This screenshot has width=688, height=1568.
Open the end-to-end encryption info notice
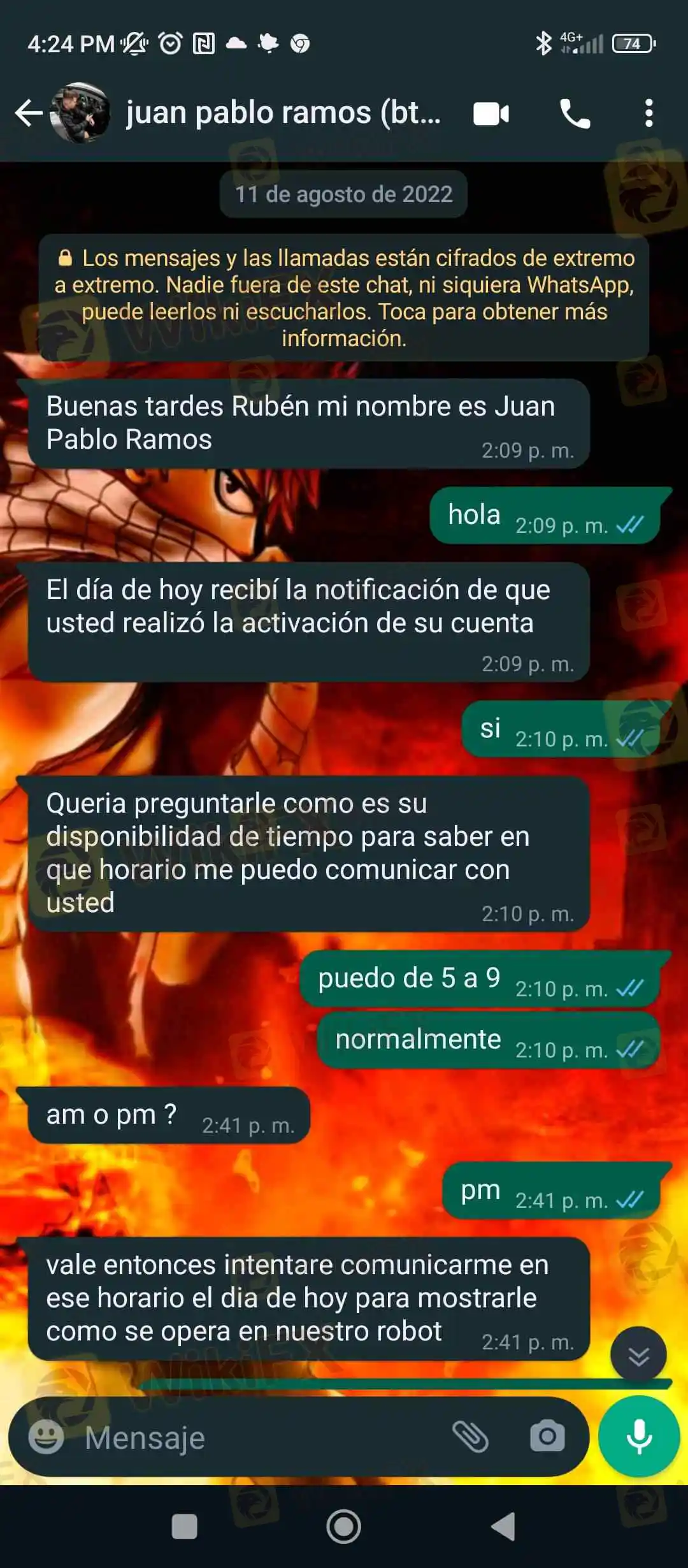point(344,298)
